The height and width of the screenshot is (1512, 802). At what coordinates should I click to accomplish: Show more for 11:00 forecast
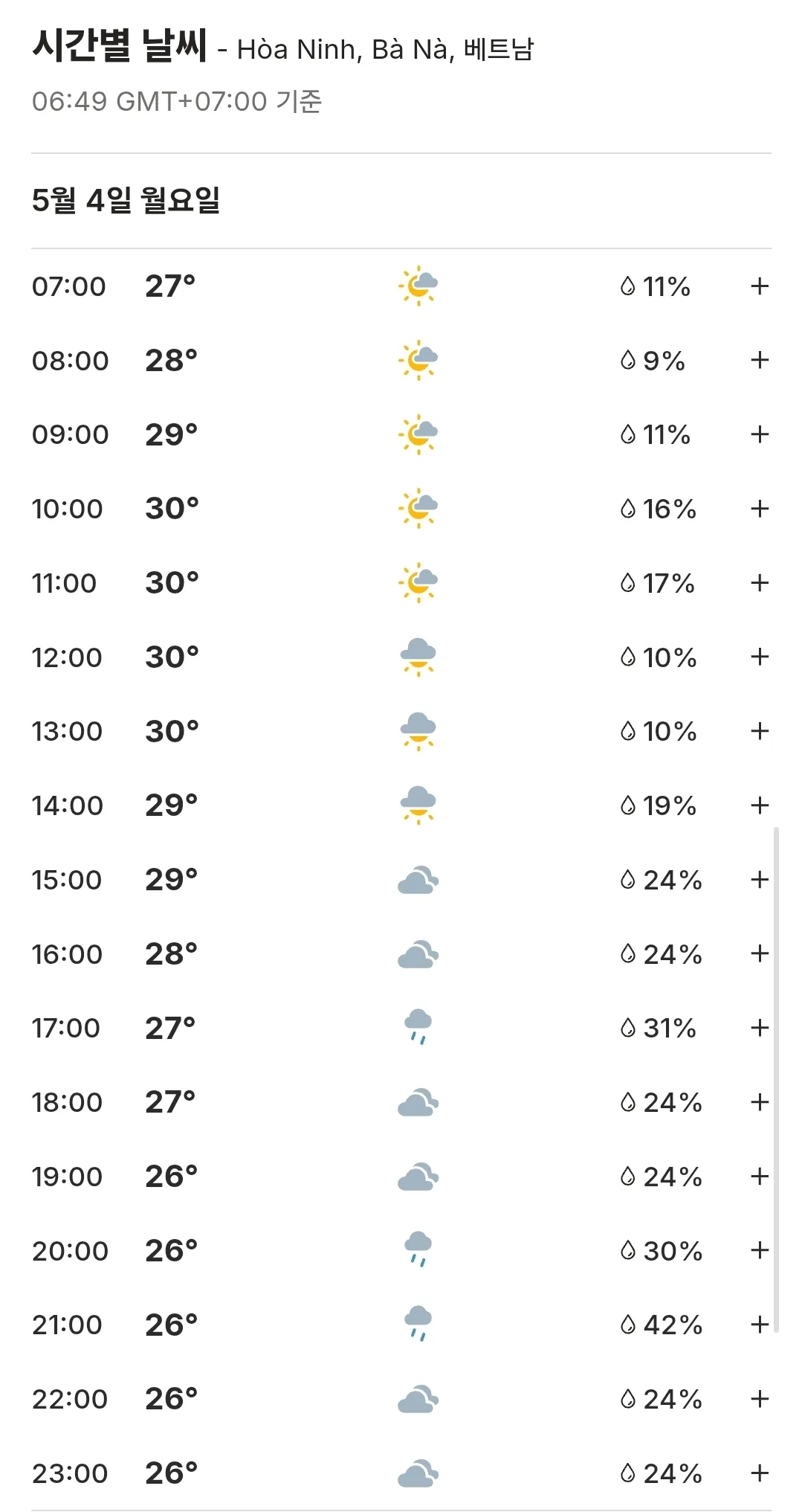(x=759, y=582)
